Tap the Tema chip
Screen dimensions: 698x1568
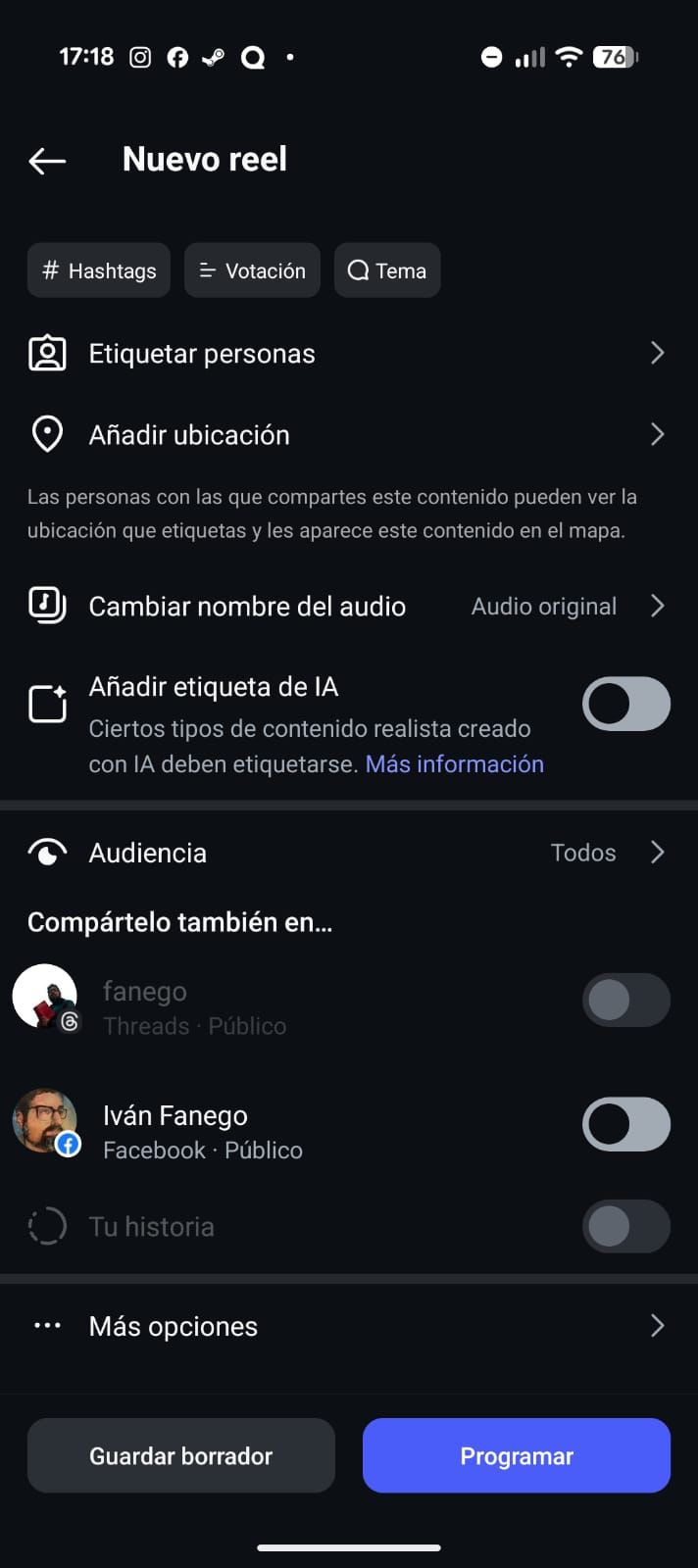pyautogui.click(x=387, y=270)
